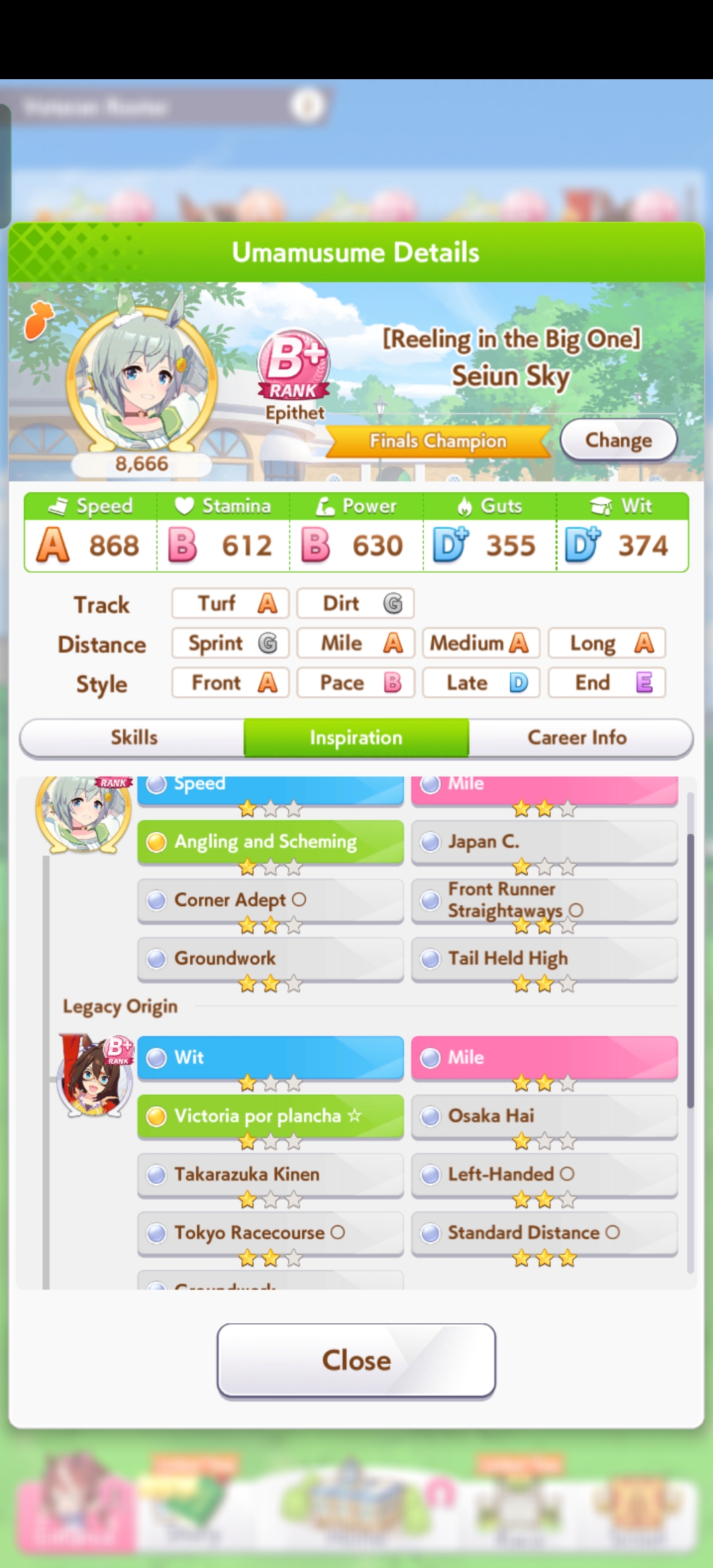Switch to the Skills tab
713x1568 pixels.
[x=133, y=738]
